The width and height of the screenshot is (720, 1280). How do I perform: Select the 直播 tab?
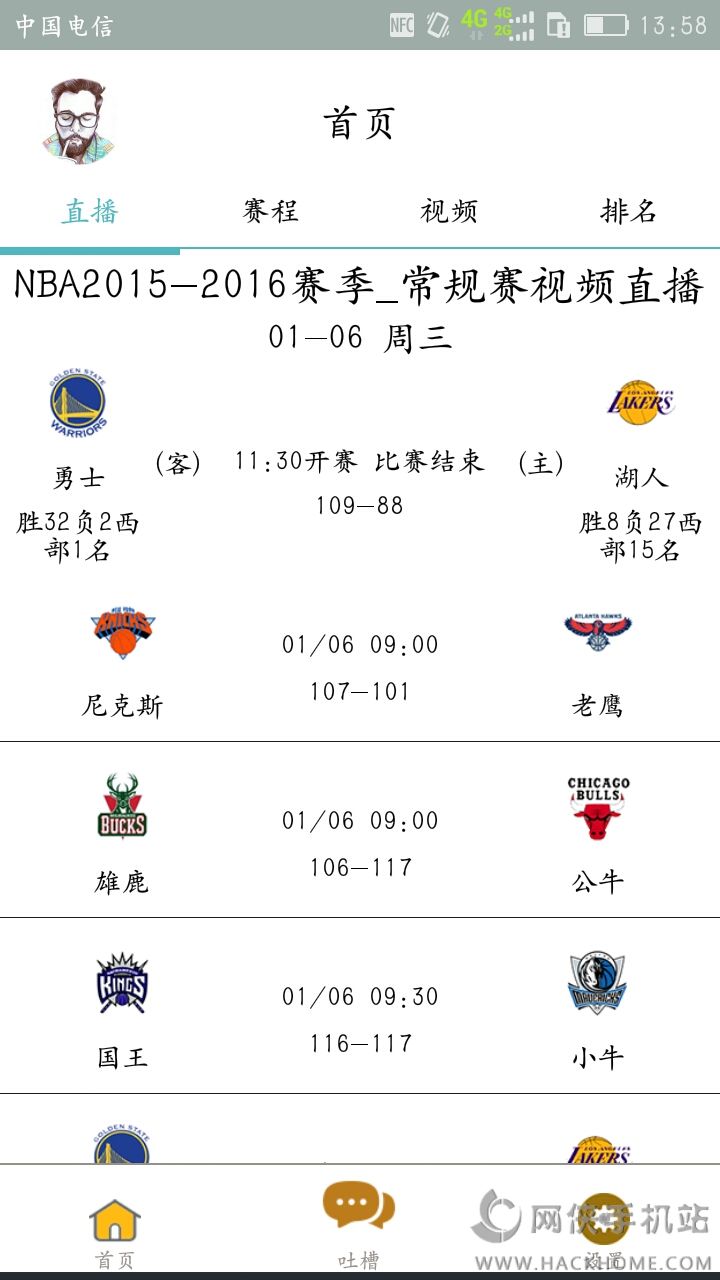point(90,211)
